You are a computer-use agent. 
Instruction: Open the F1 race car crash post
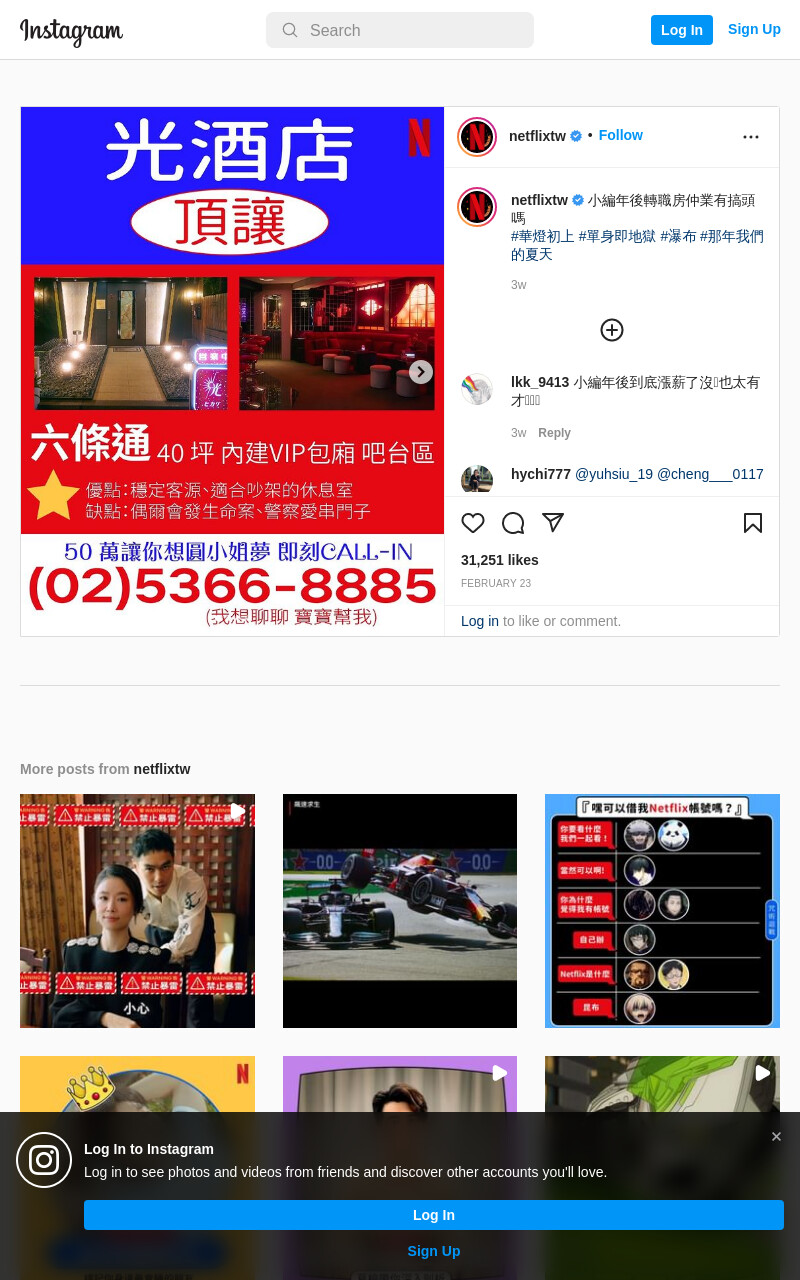pos(400,911)
